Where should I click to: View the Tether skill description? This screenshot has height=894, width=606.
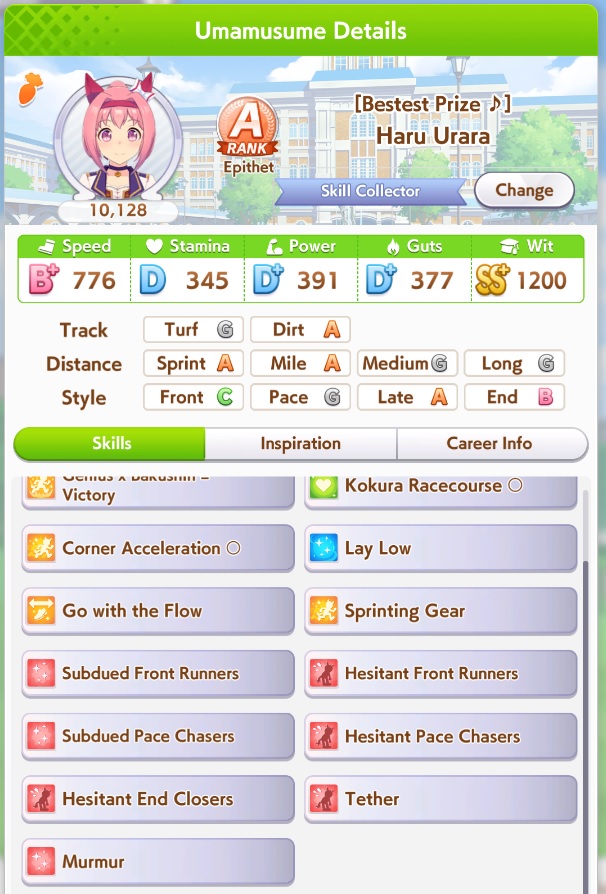[440, 799]
